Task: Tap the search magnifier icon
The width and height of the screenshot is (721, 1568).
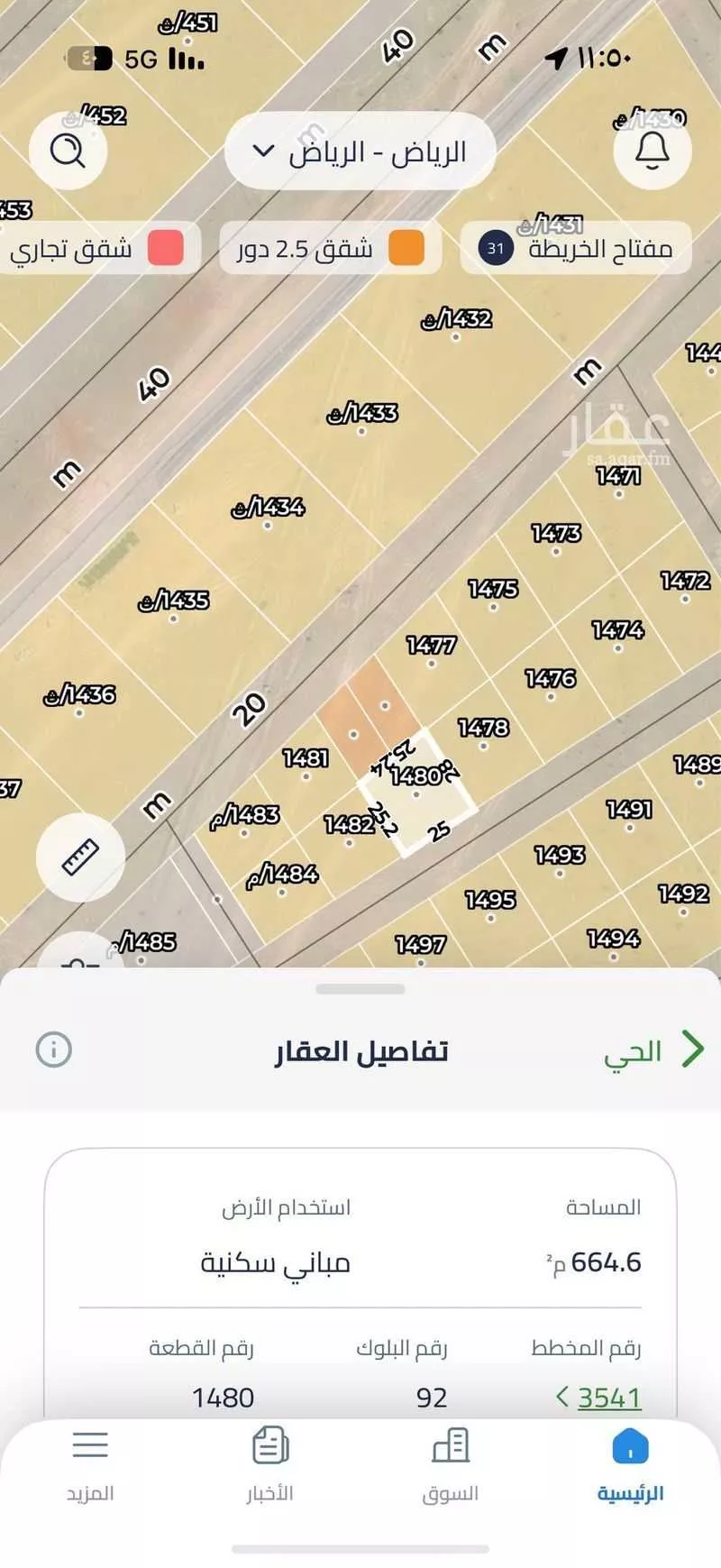Action: point(68,150)
